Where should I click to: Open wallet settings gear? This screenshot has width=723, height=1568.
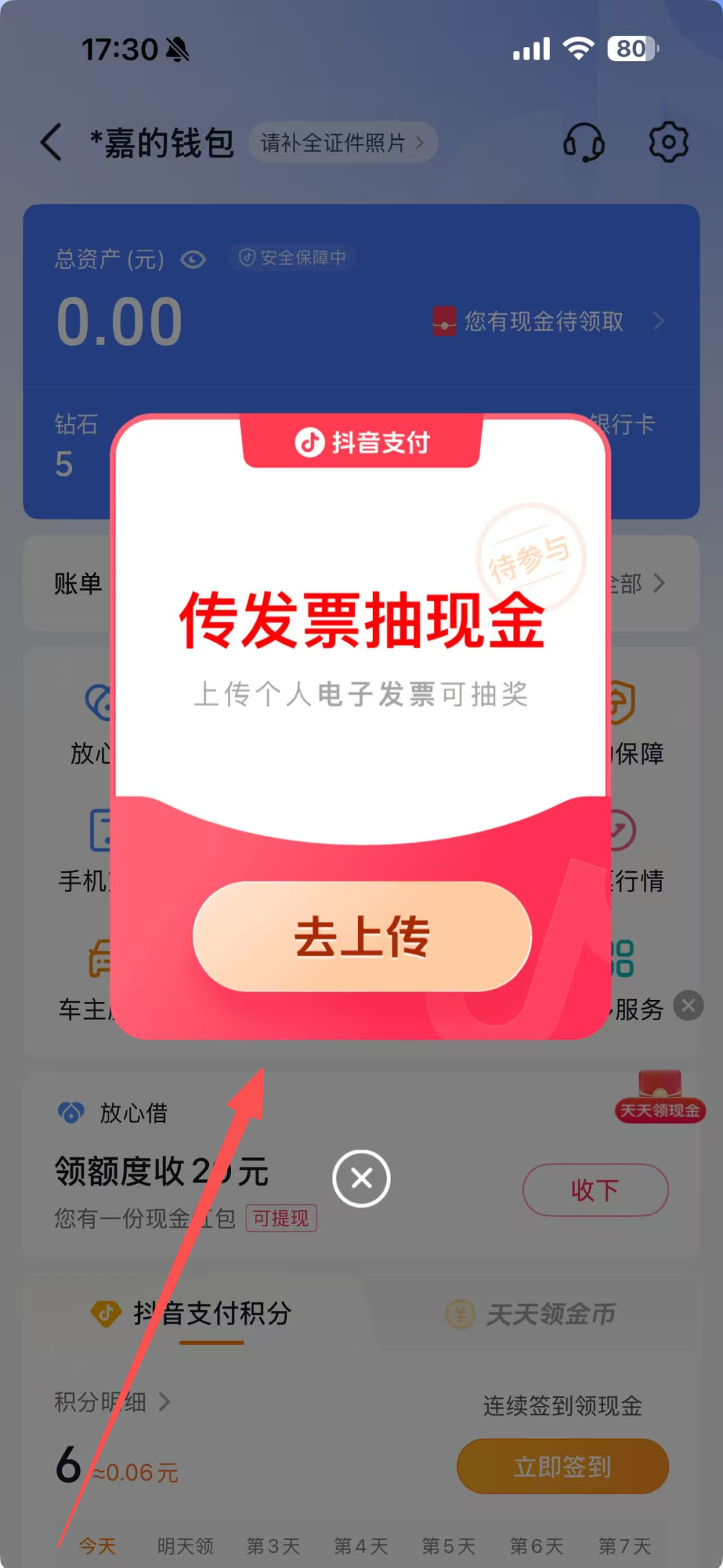pyautogui.click(x=668, y=142)
